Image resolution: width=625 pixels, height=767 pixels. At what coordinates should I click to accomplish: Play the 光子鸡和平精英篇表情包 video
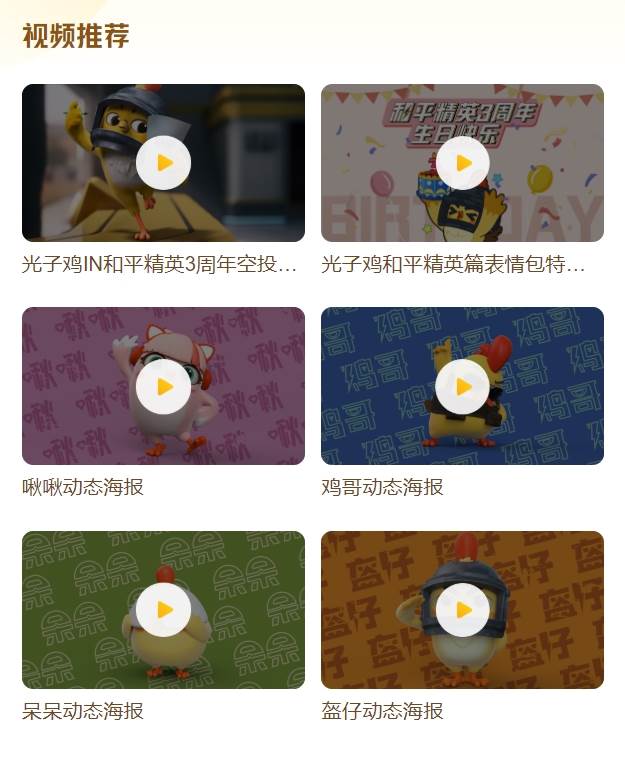coord(462,163)
